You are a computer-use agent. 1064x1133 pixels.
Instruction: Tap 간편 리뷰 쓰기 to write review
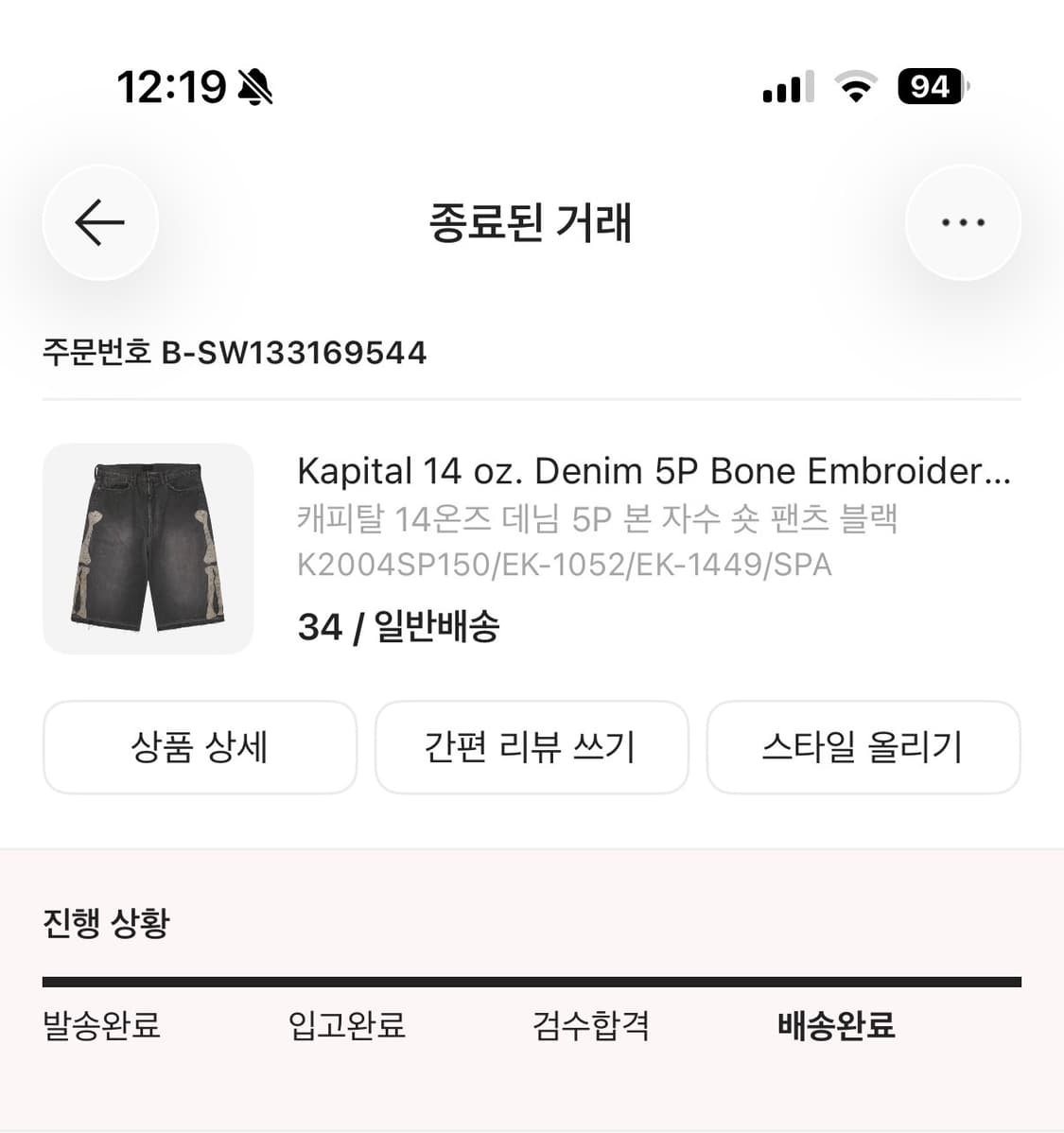point(532,747)
